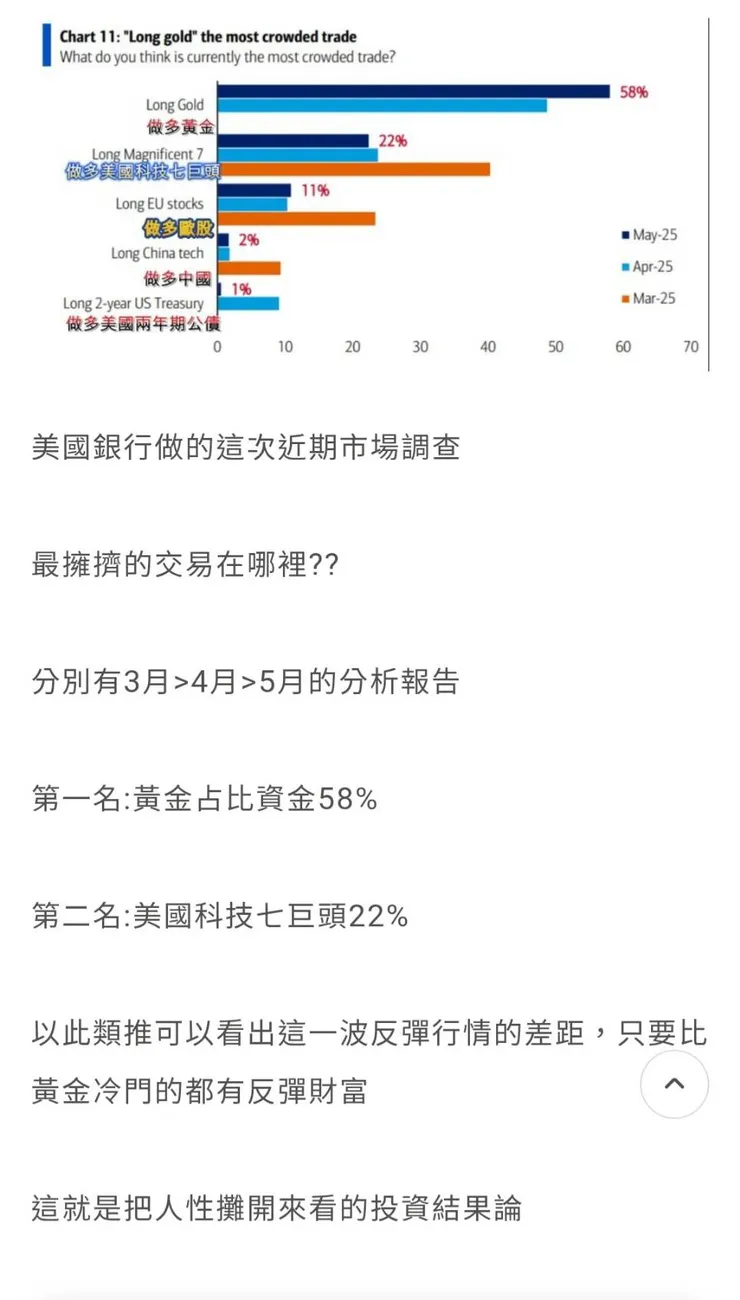Select the Mar-25 legend color marker
This screenshot has height=1300, width=740.
(626, 298)
